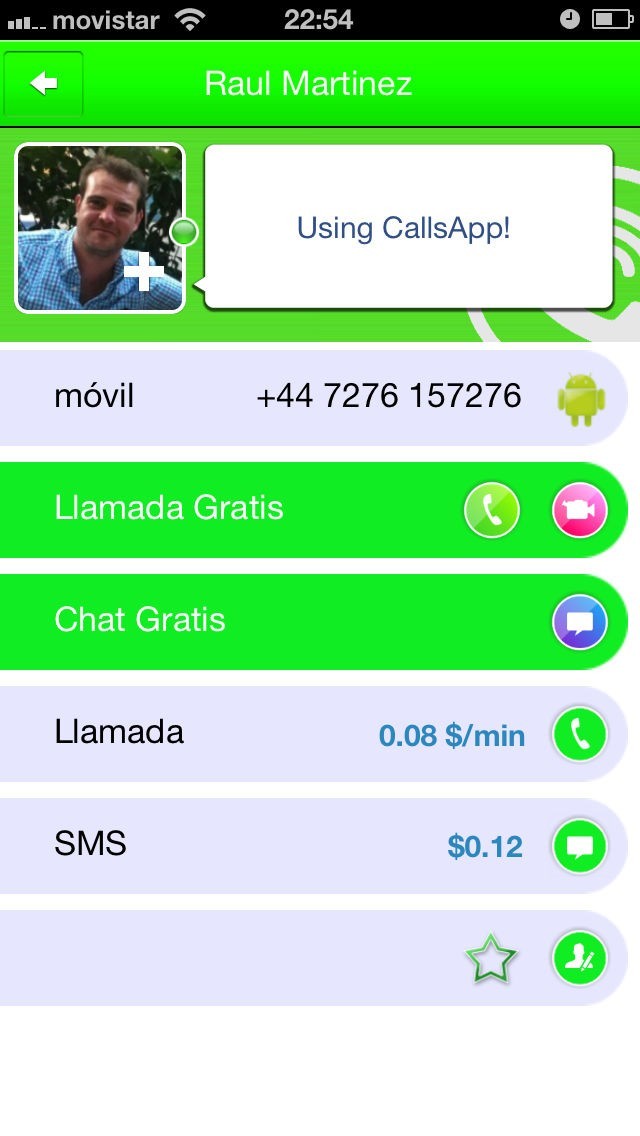The image size is (640, 1136).
Task: Go back using the arrow button
Action: [x=43, y=84]
